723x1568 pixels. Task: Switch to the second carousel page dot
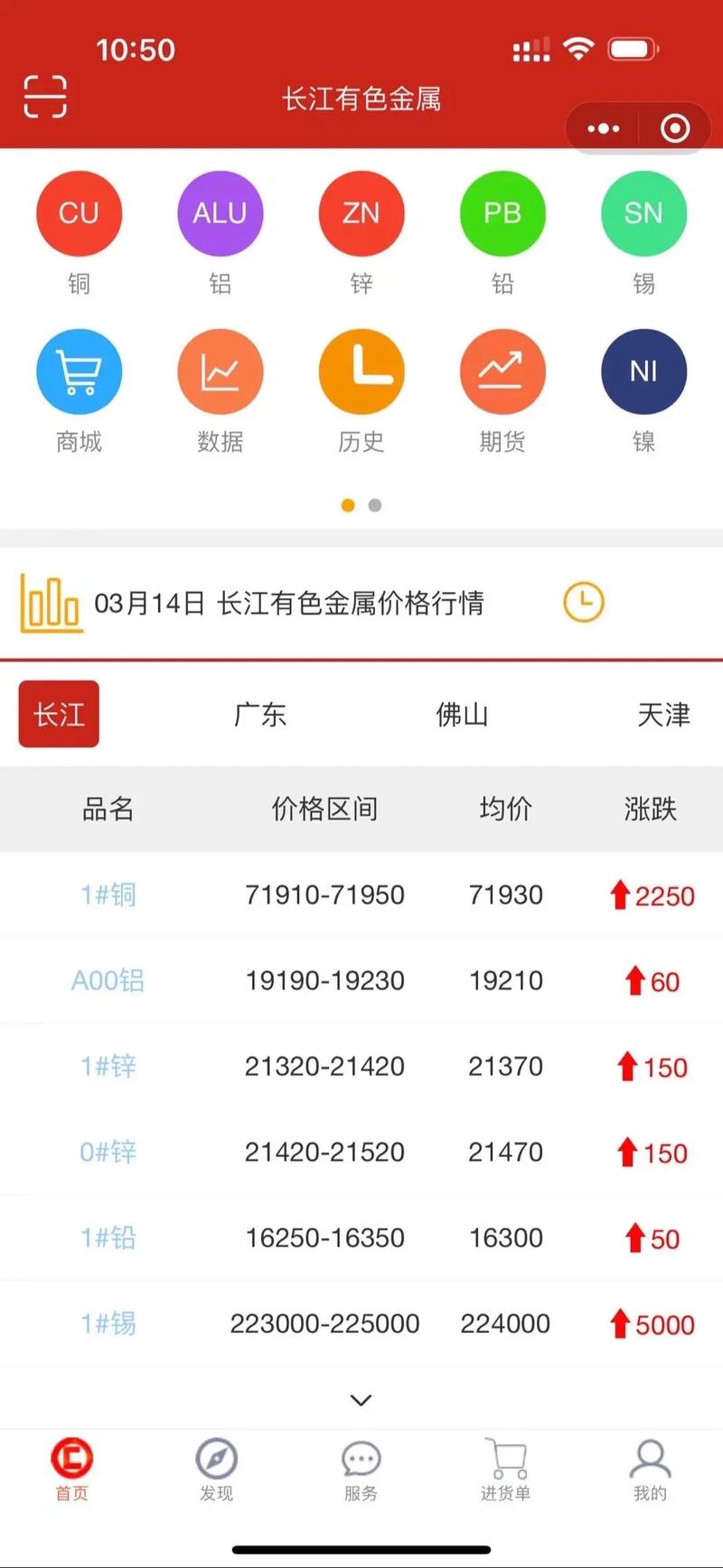tap(374, 505)
